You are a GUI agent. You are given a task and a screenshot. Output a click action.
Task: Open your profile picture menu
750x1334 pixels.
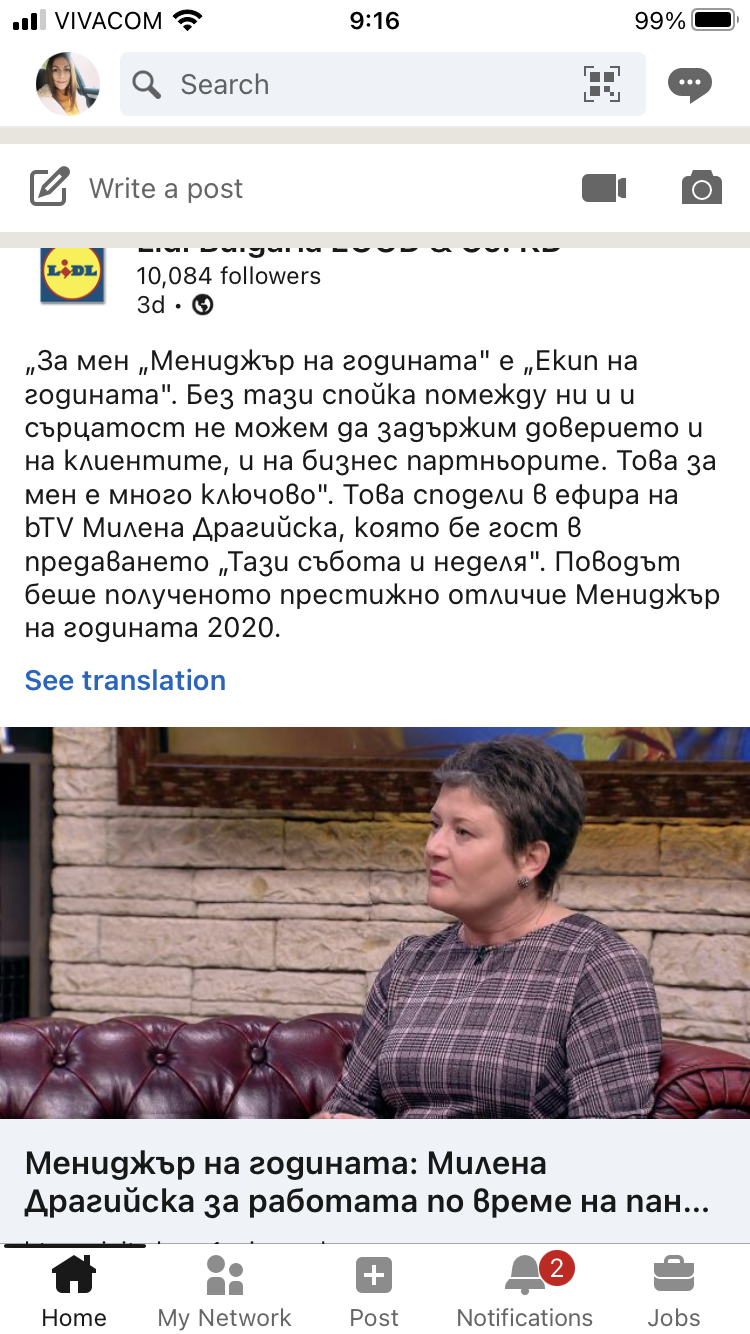(x=68, y=84)
